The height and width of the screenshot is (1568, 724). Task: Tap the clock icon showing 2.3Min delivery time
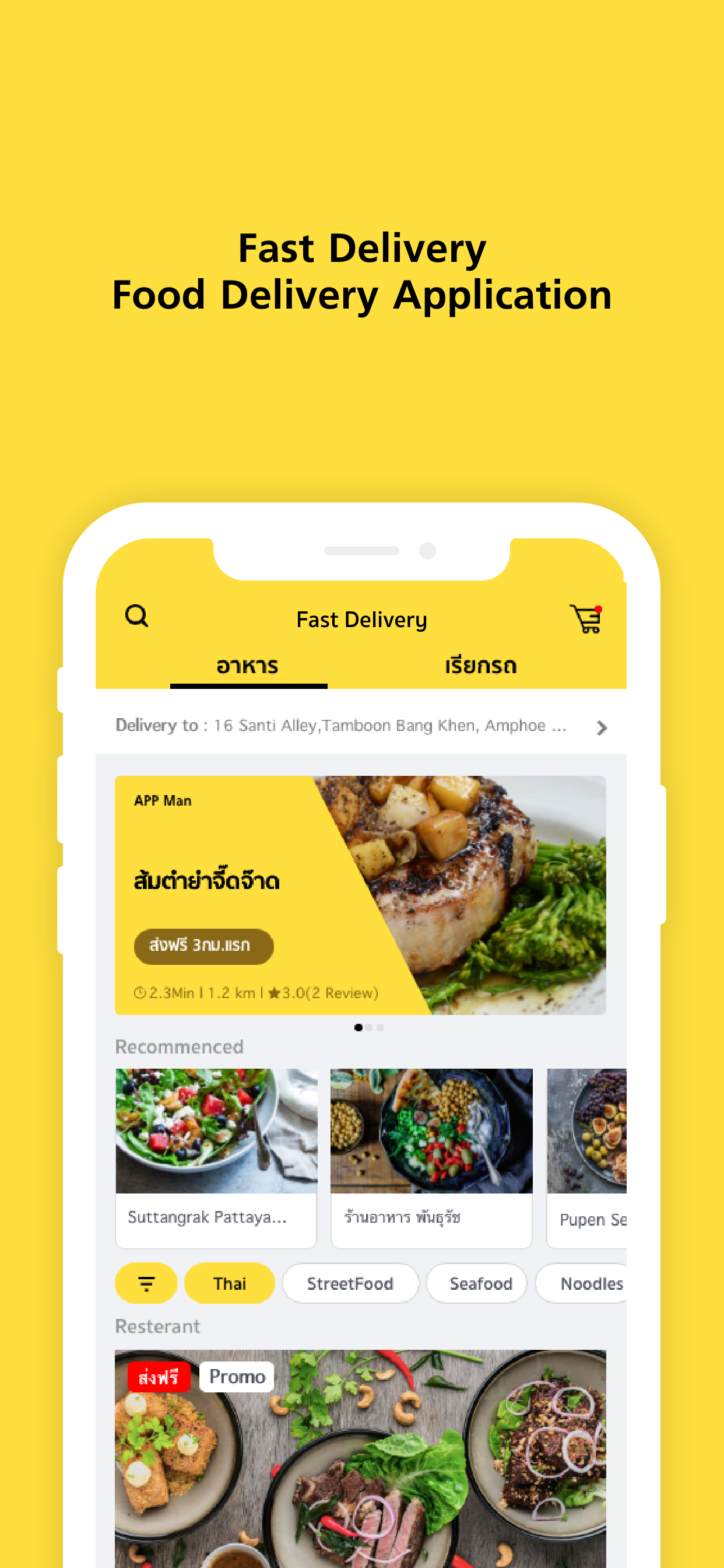point(142,992)
